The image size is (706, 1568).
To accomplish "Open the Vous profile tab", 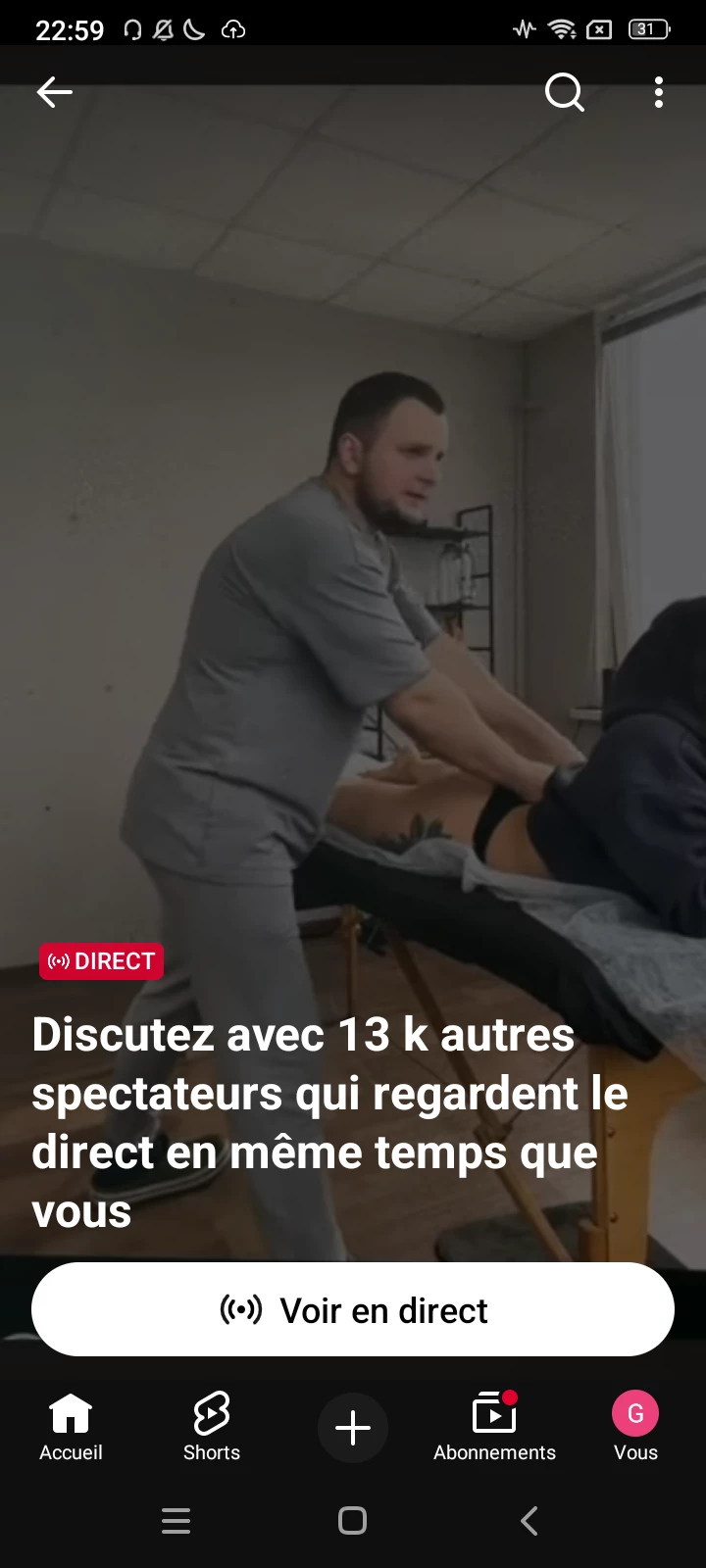I will pos(635,1427).
